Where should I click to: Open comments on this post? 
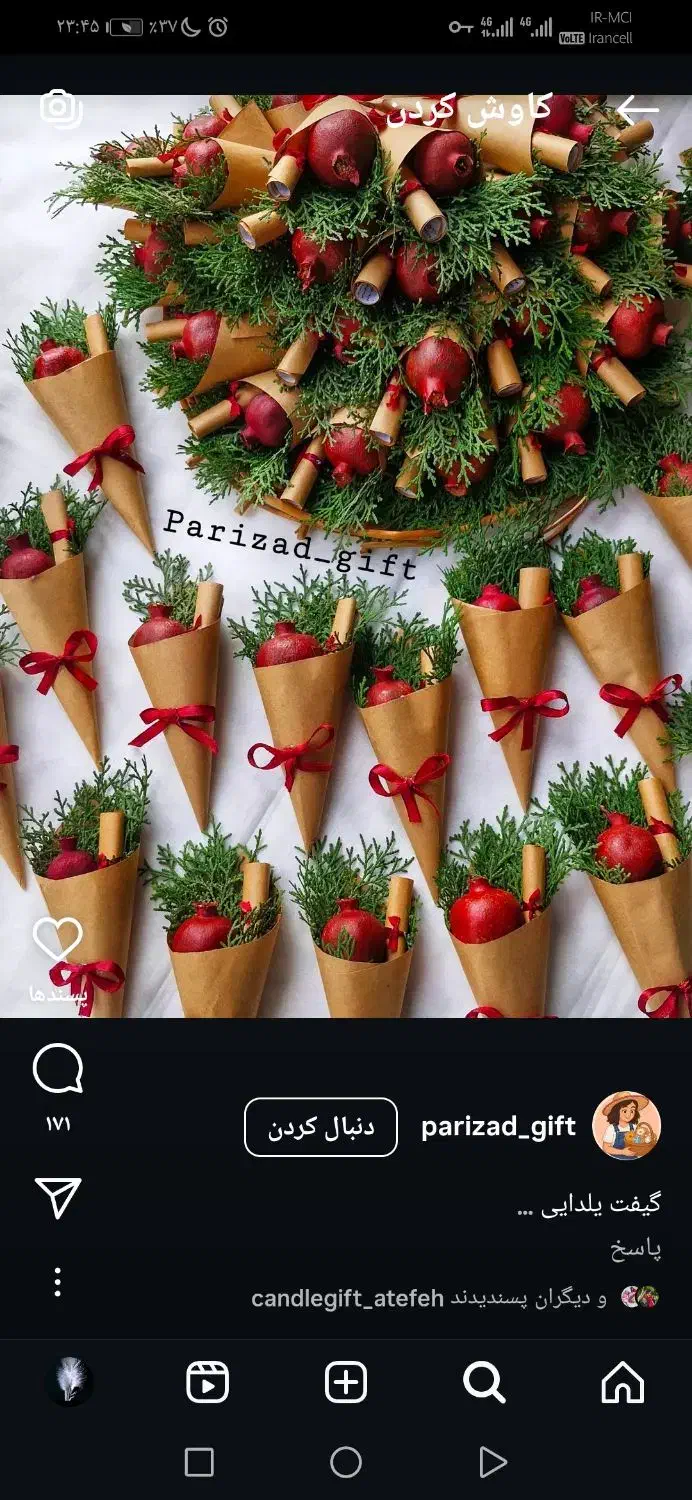click(57, 1071)
